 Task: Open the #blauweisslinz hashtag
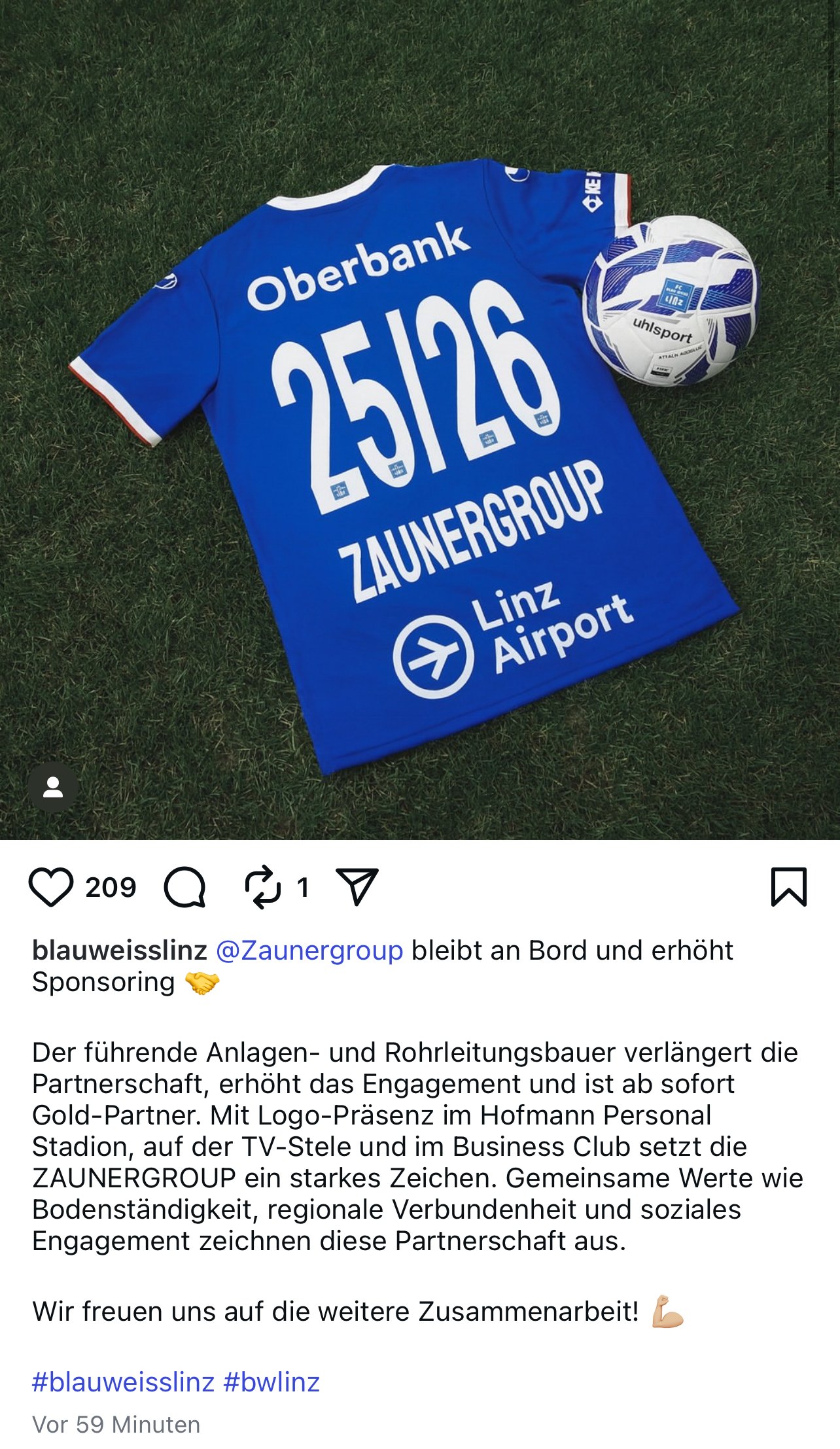point(123,1382)
